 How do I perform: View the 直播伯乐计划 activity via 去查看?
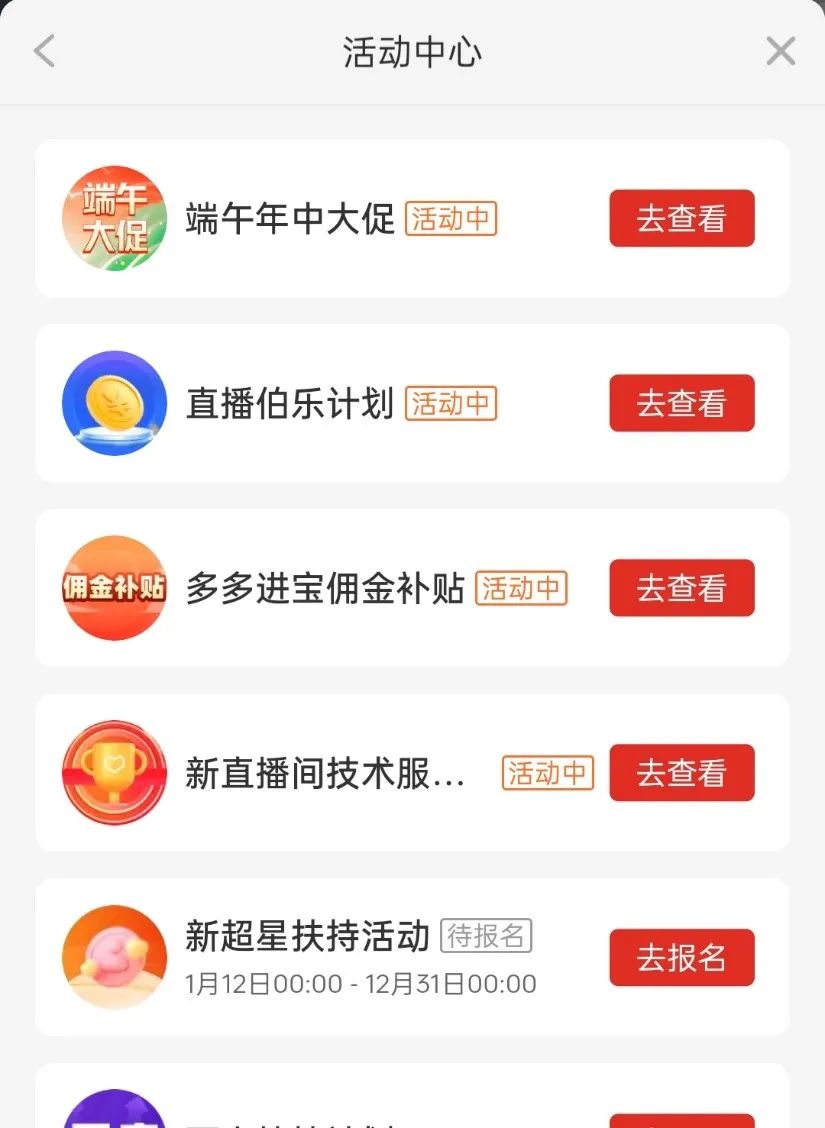coord(681,403)
